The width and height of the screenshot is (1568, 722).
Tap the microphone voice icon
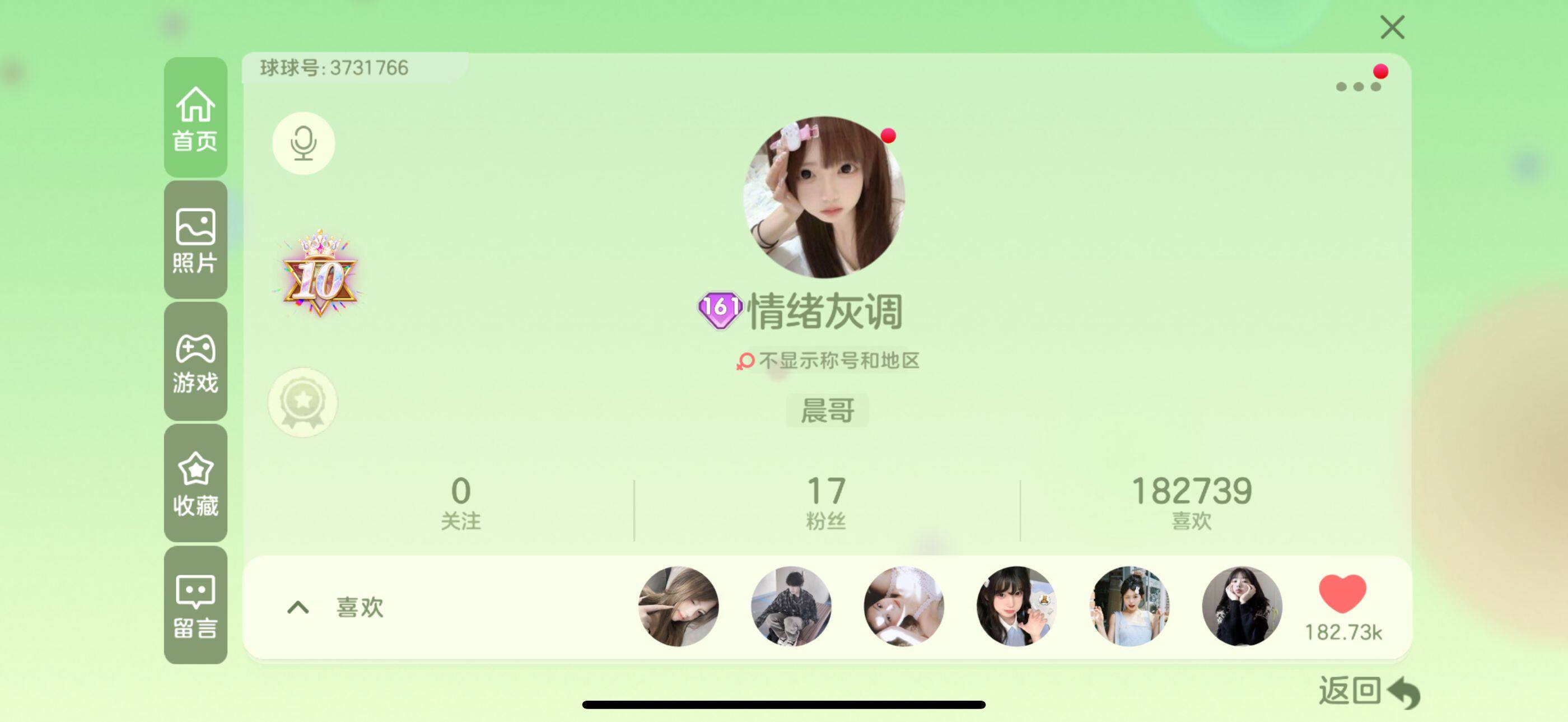coord(303,143)
